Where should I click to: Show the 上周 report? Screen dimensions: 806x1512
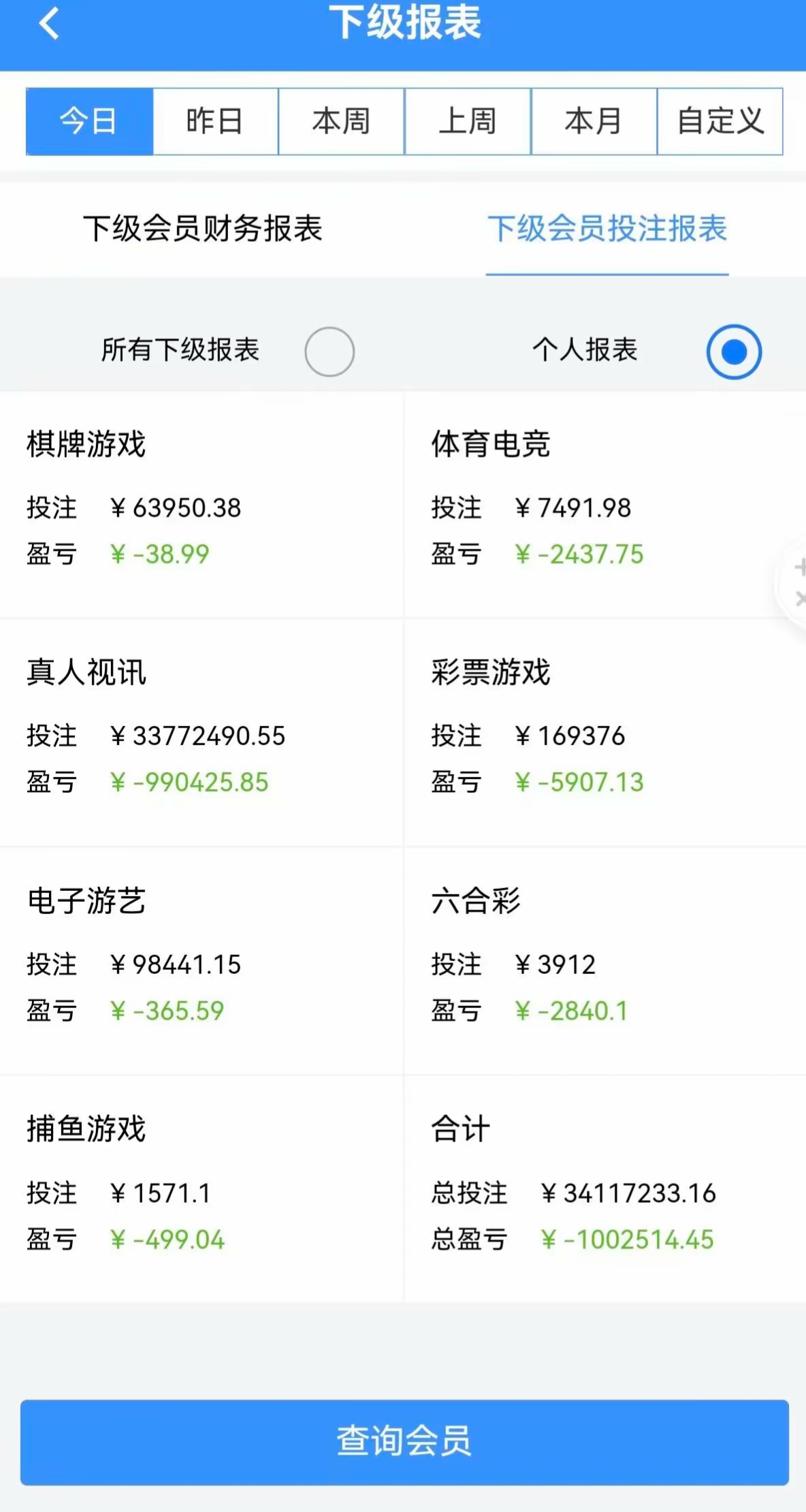tap(468, 121)
